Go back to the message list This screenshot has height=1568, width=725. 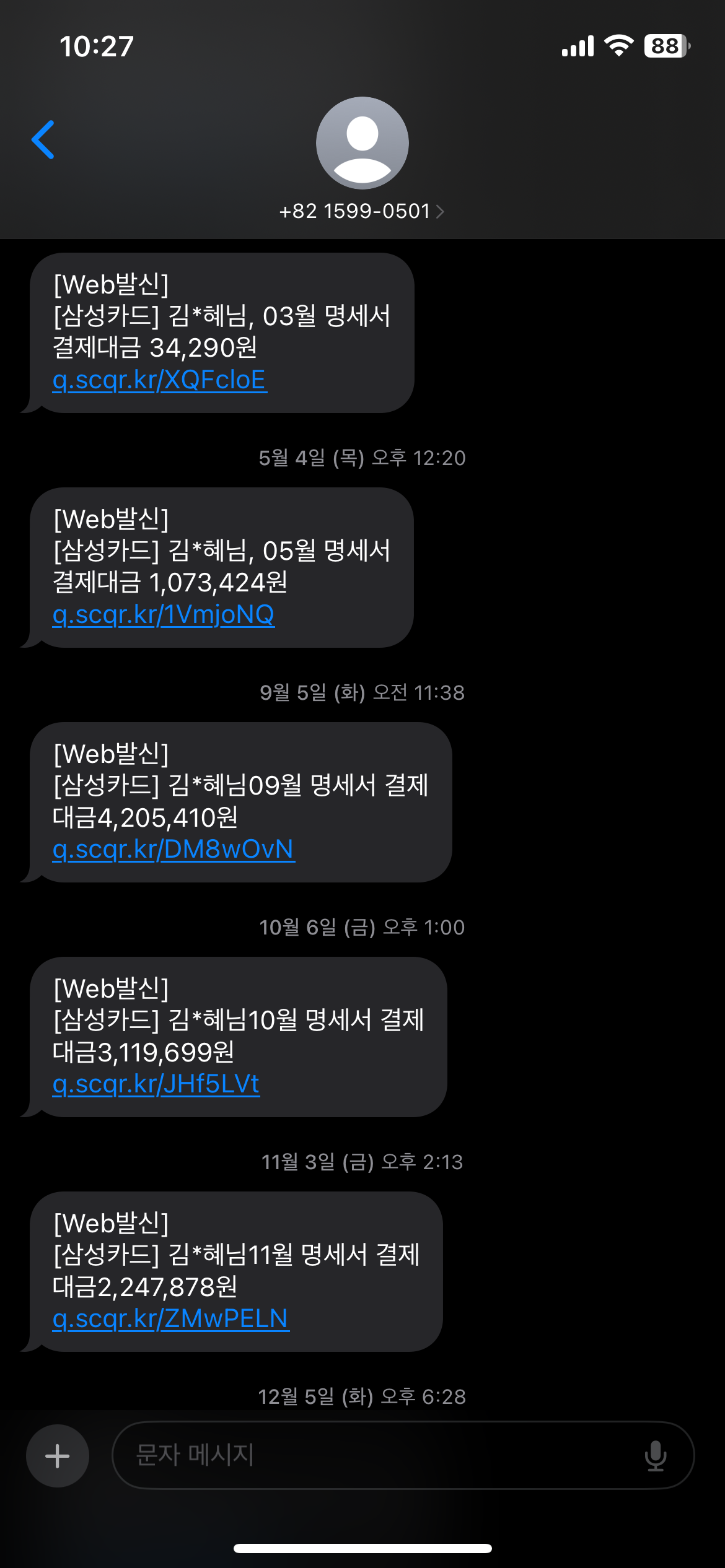[x=43, y=140]
